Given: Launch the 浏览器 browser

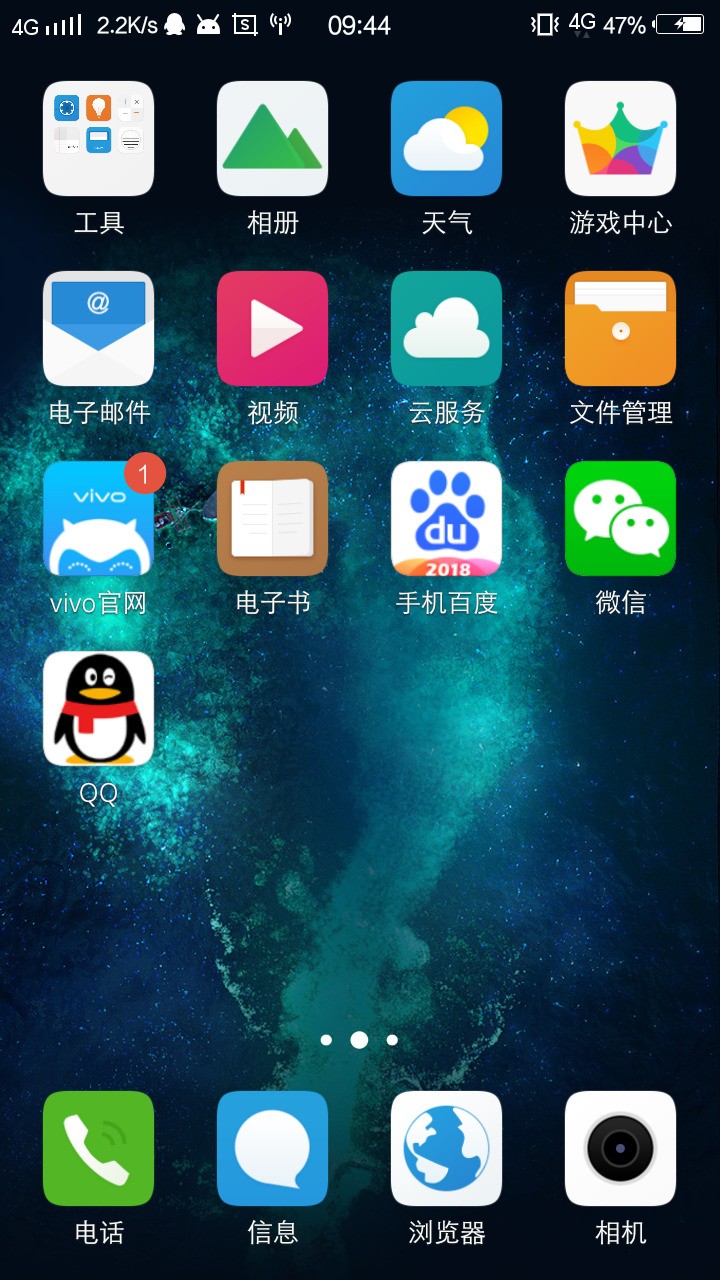Looking at the screenshot, I should pos(446,1148).
